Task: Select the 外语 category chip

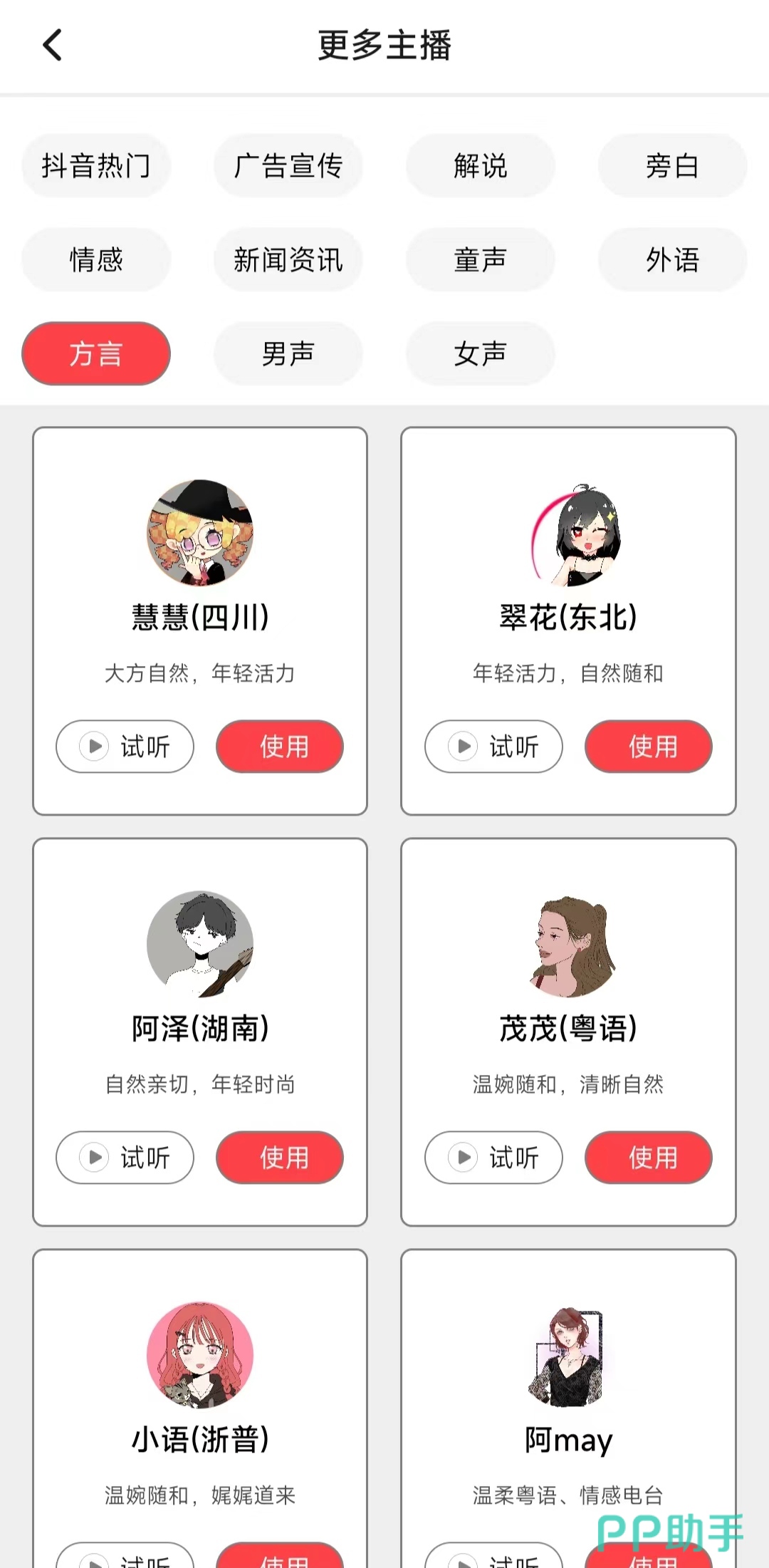Action: coord(672,260)
